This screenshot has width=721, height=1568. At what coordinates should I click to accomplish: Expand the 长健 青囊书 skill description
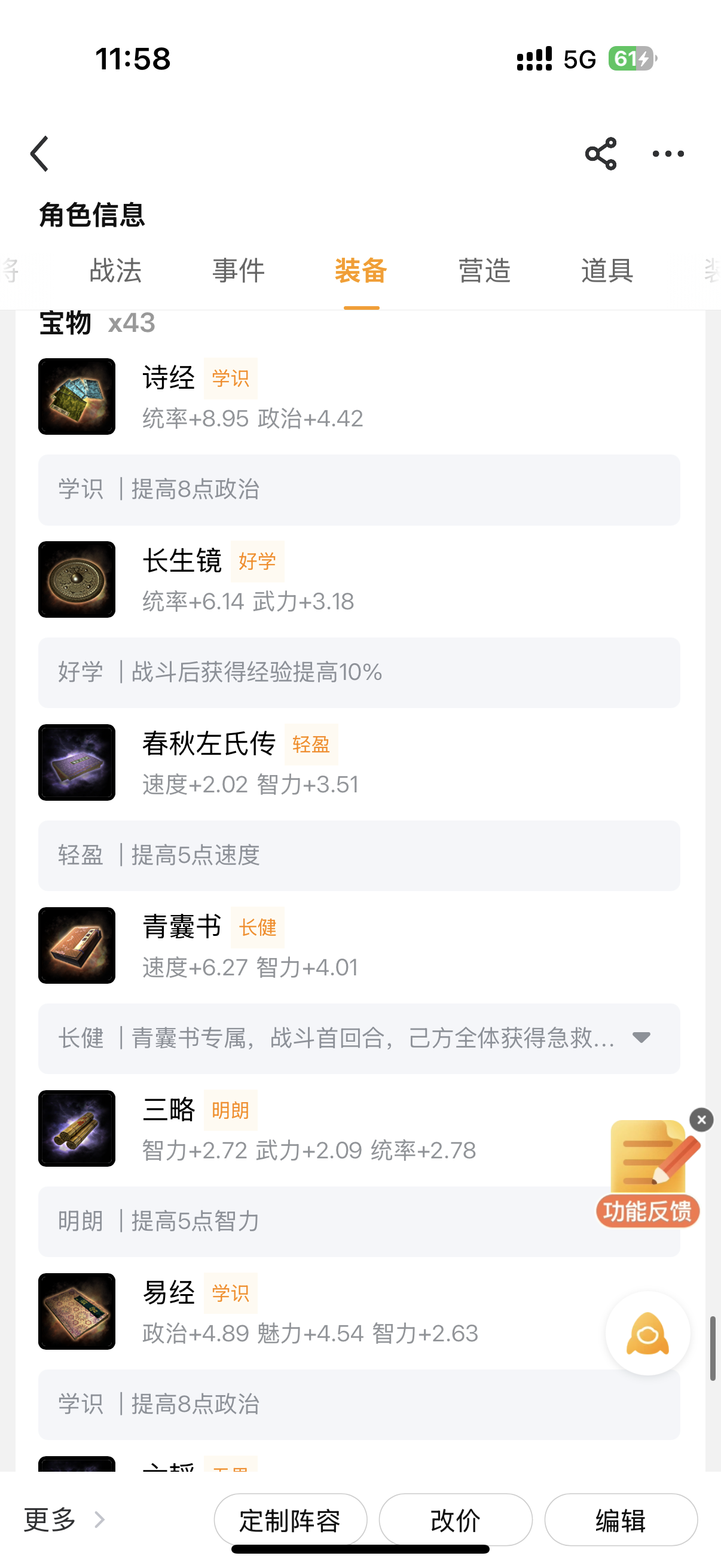click(x=641, y=1037)
